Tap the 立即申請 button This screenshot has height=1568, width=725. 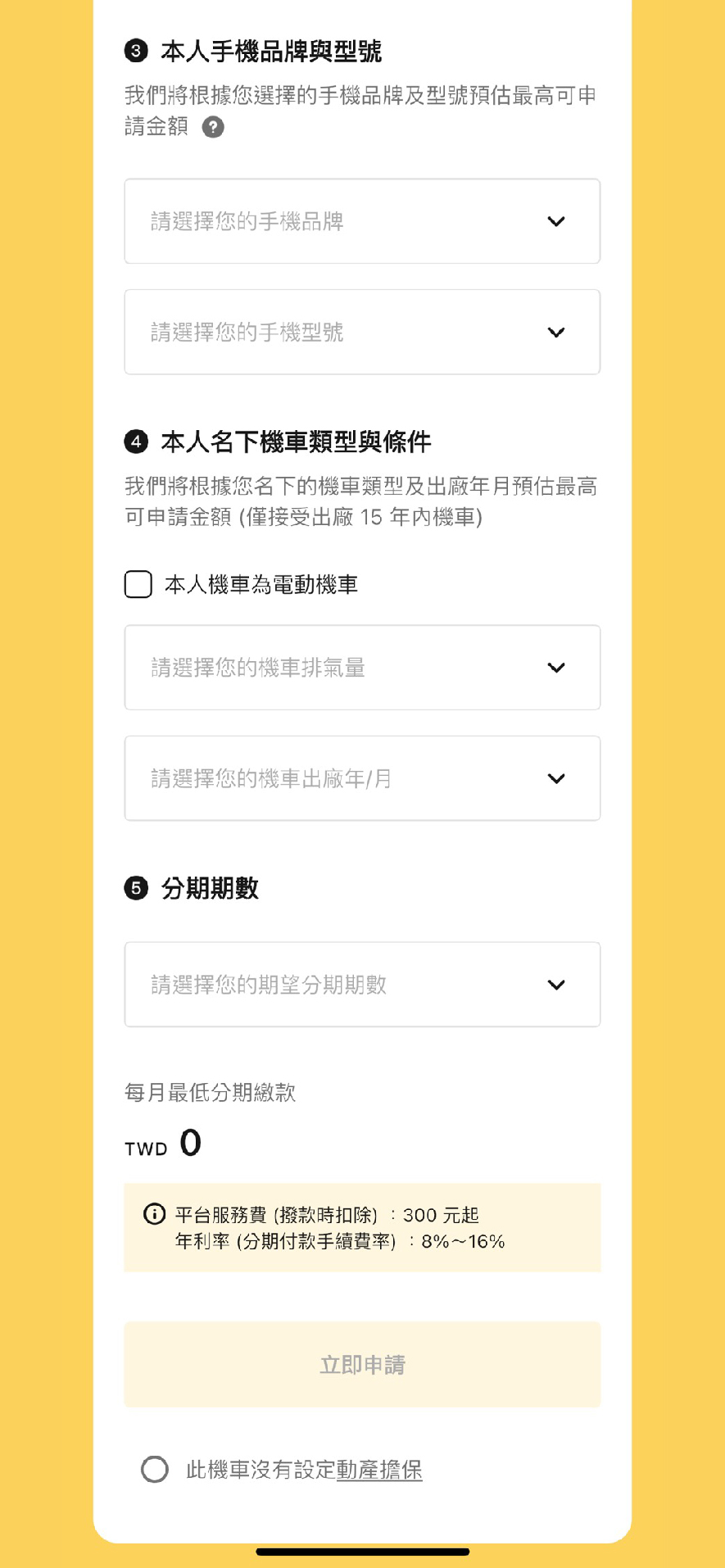[x=362, y=1365]
